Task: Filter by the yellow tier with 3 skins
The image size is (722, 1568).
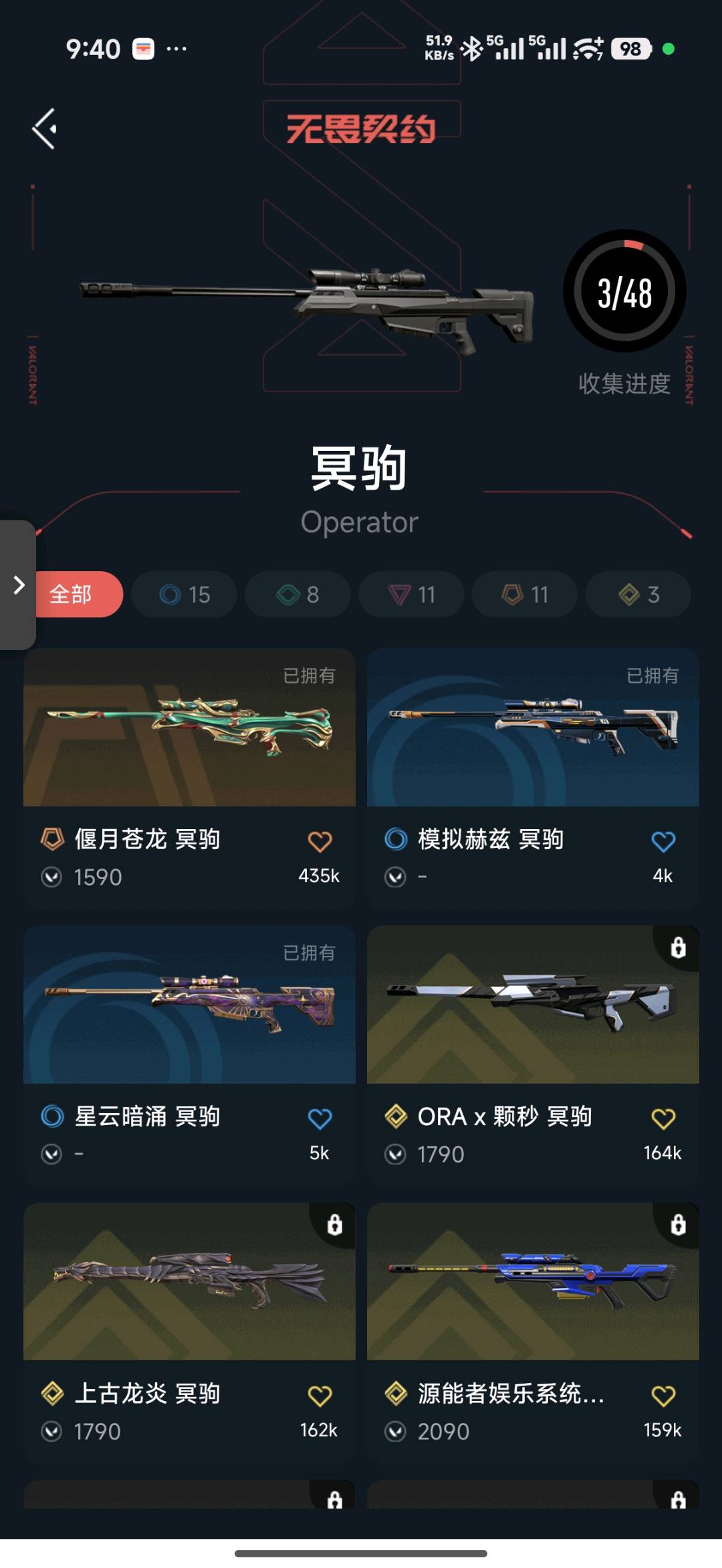Action: click(x=638, y=594)
